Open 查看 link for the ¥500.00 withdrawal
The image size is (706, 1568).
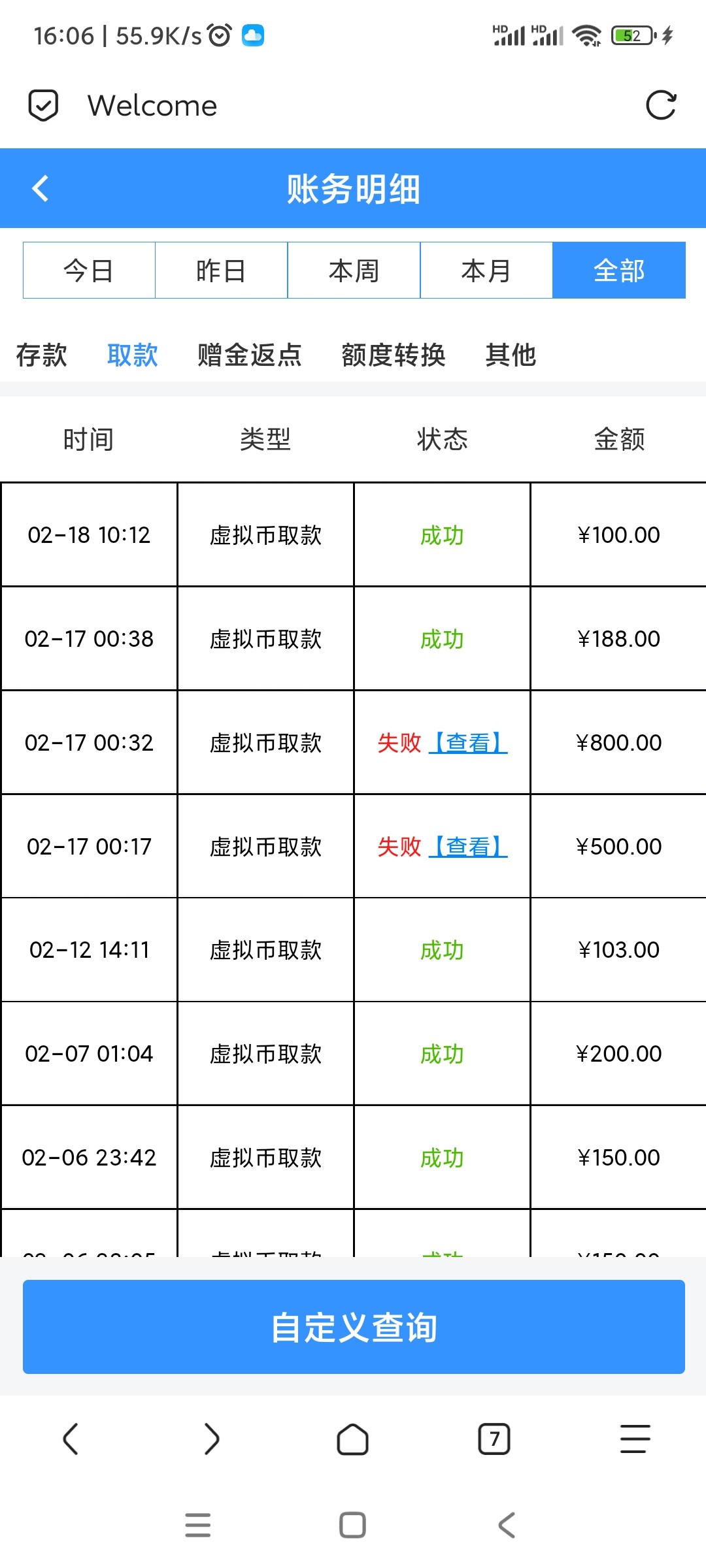(x=468, y=847)
